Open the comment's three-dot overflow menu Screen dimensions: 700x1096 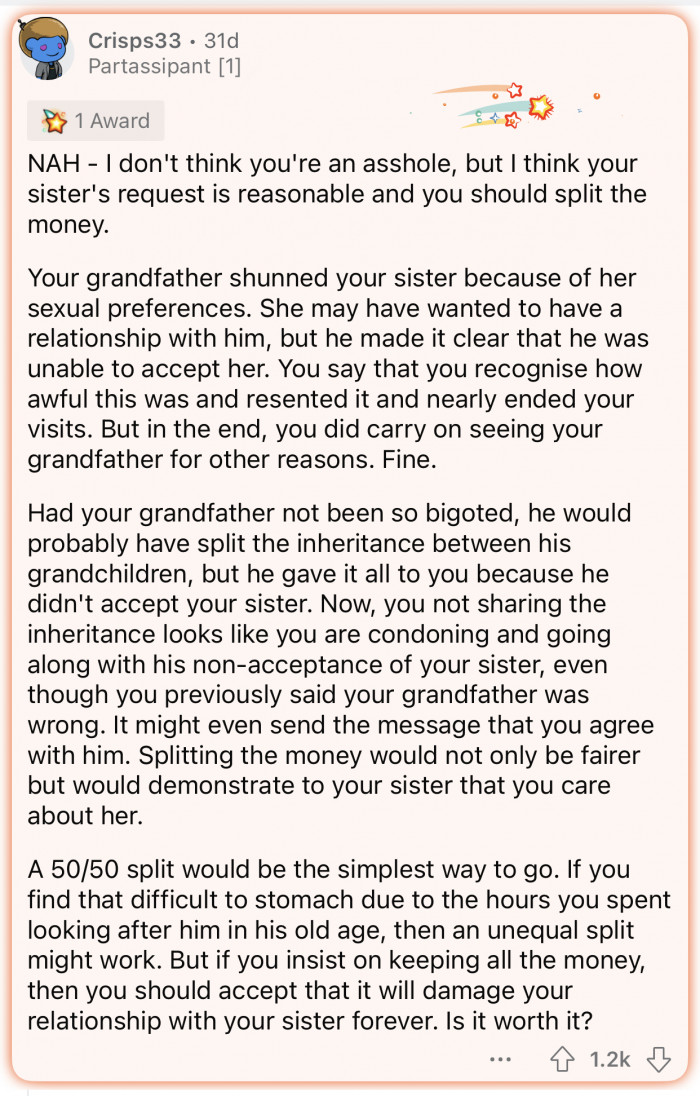501,1059
